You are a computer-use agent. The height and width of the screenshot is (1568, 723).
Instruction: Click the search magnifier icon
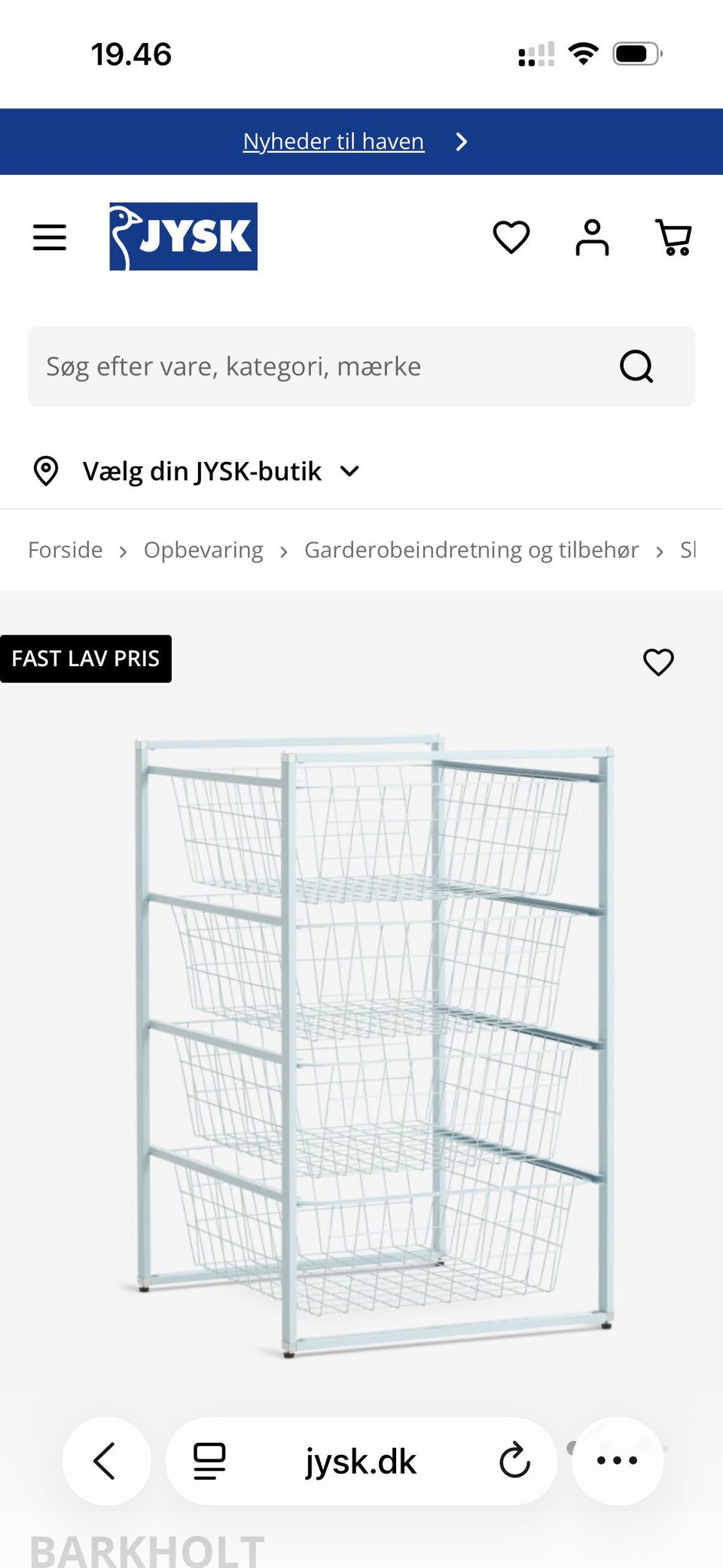[x=636, y=366]
